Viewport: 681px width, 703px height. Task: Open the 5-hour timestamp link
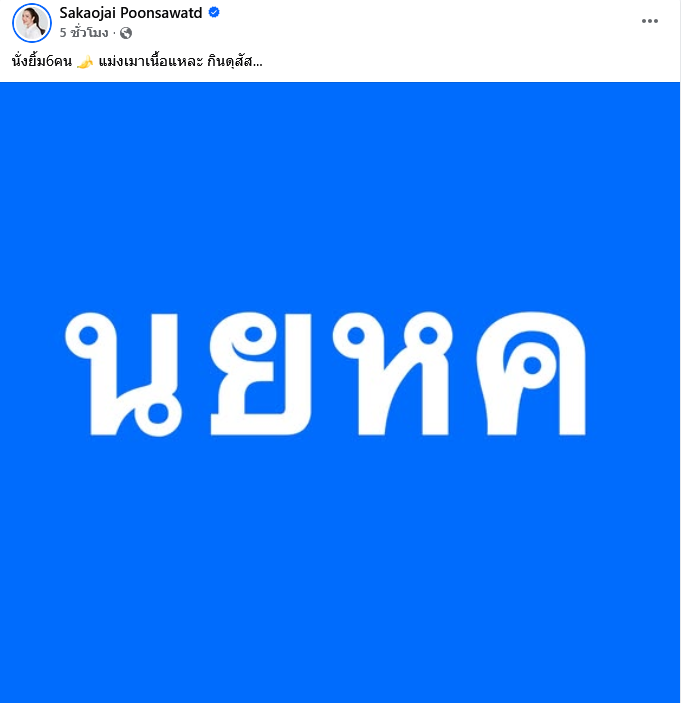pyautogui.click(x=84, y=32)
